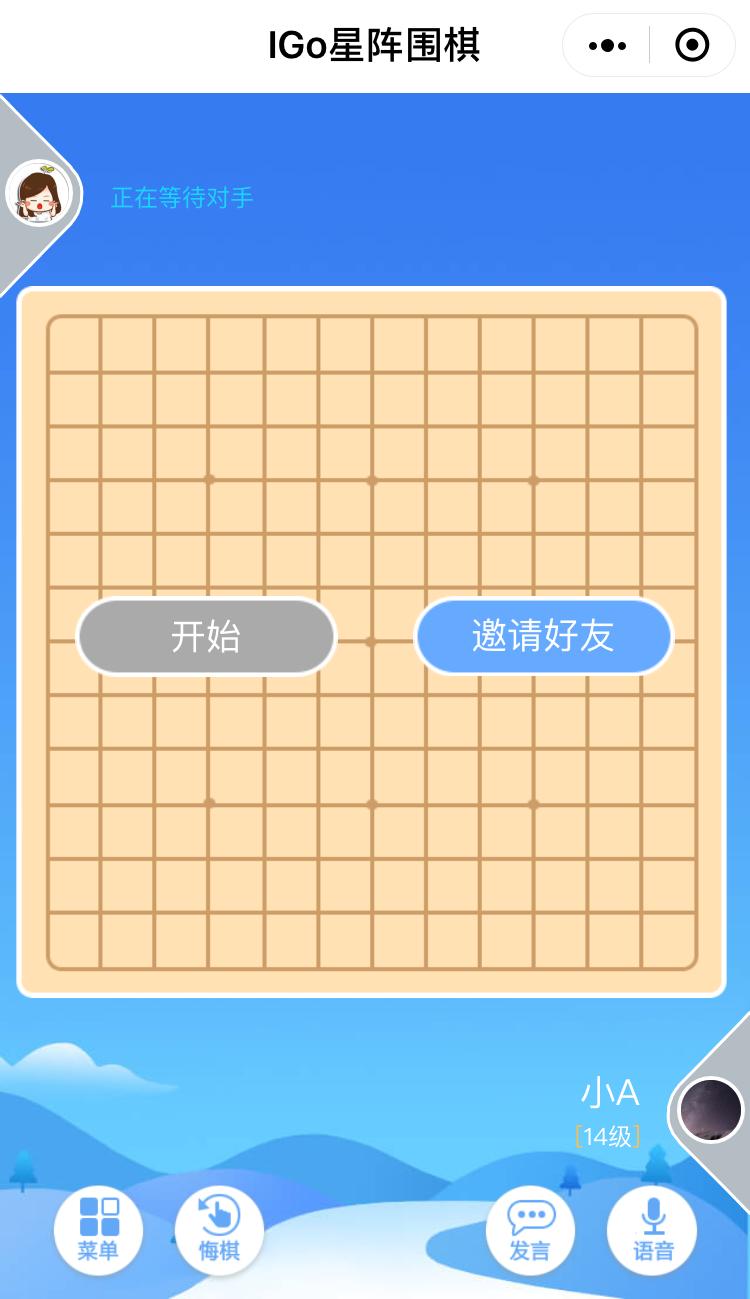Open the opponent avatar at top left
Screen dimensions: 750x1299
click(40, 193)
